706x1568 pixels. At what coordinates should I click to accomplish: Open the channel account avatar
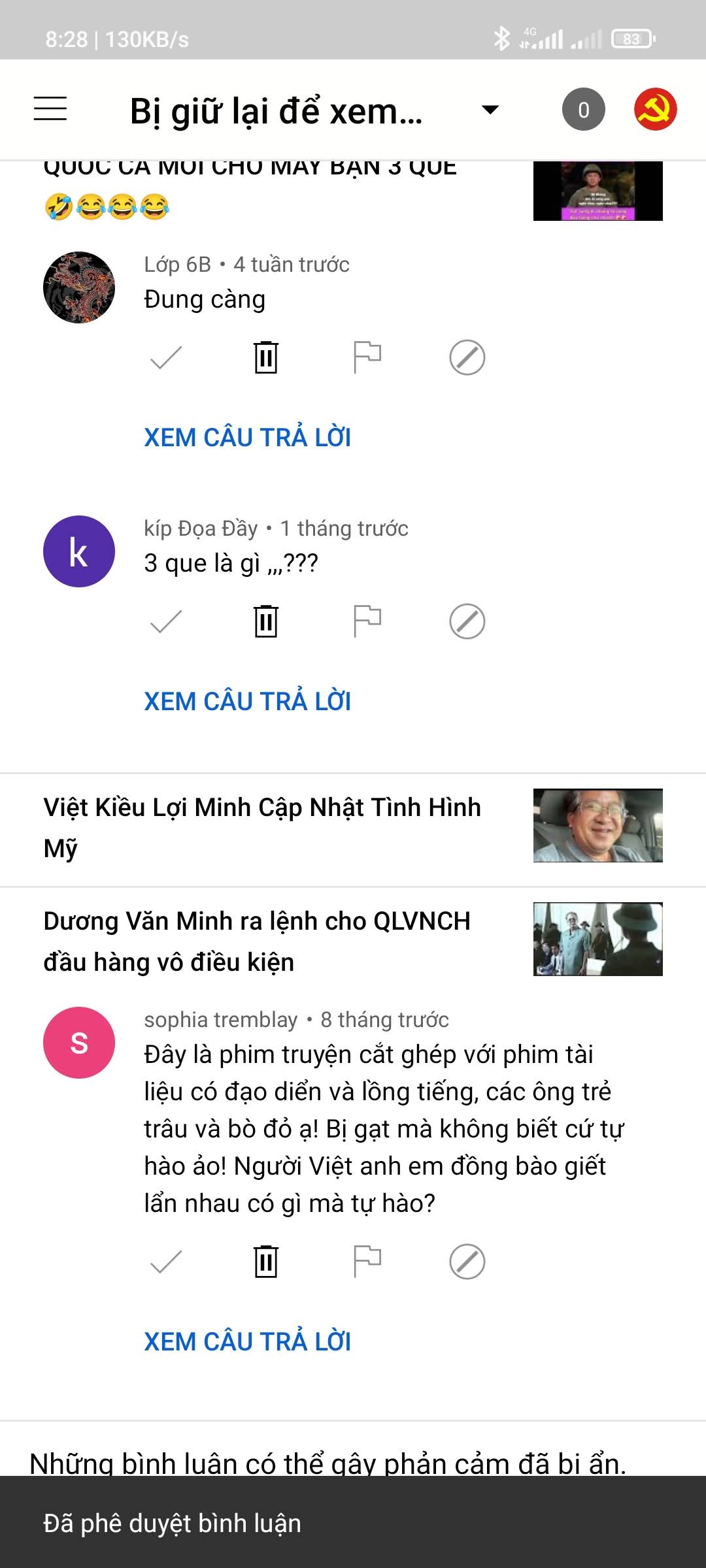[655, 109]
